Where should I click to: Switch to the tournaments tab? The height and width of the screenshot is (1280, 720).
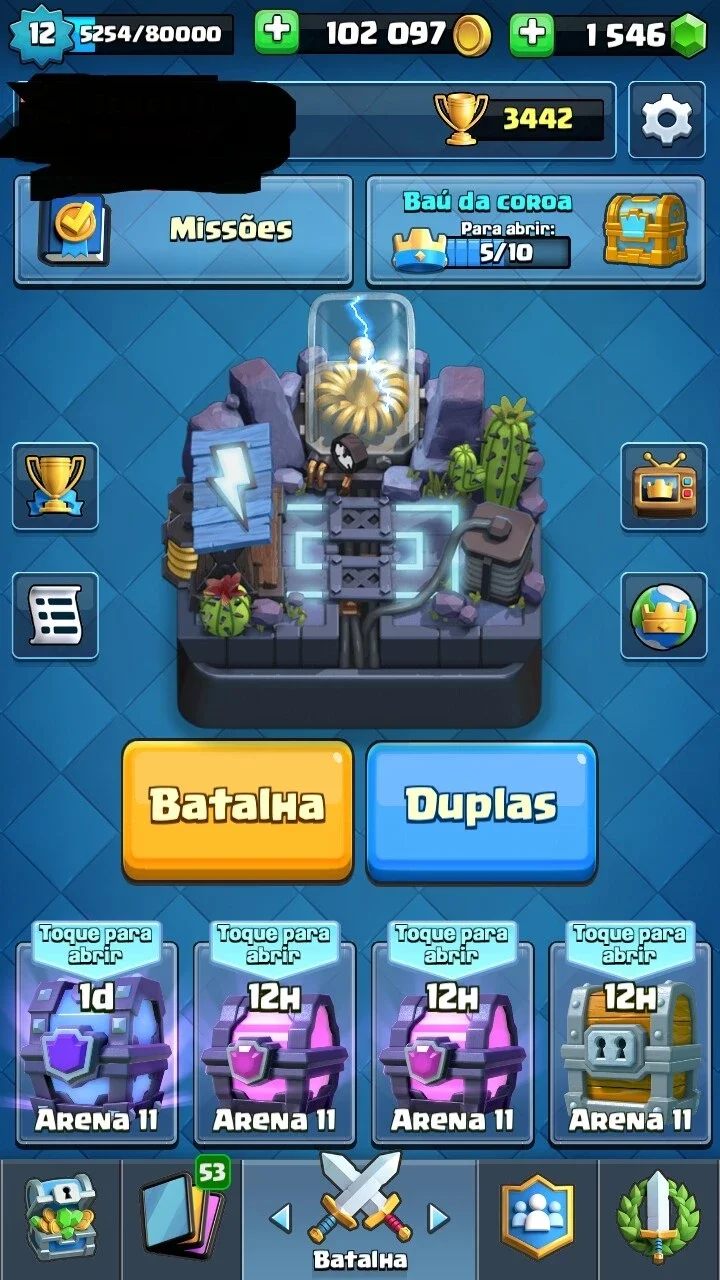[659, 1220]
